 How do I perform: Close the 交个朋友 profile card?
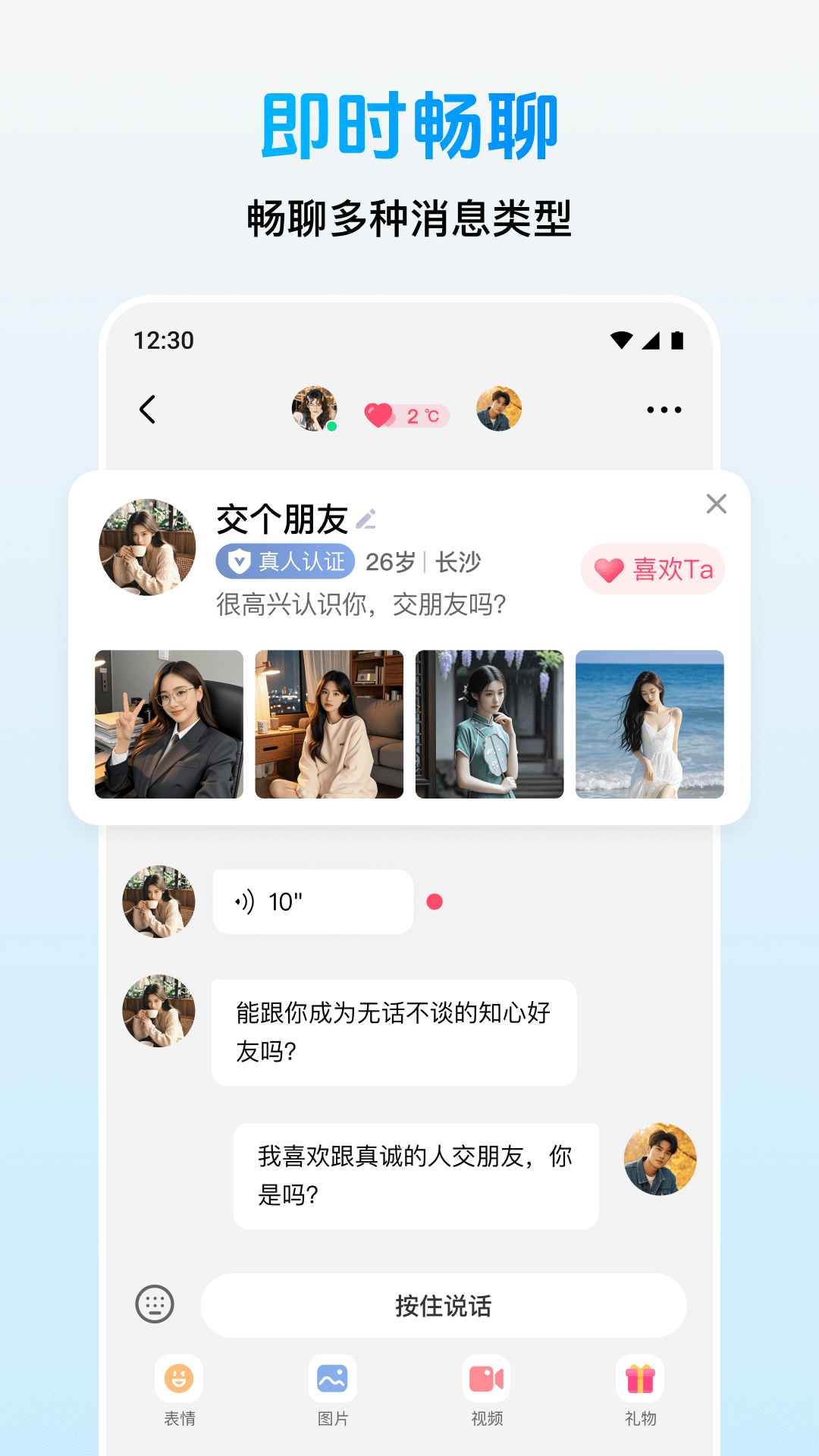pos(716,504)
